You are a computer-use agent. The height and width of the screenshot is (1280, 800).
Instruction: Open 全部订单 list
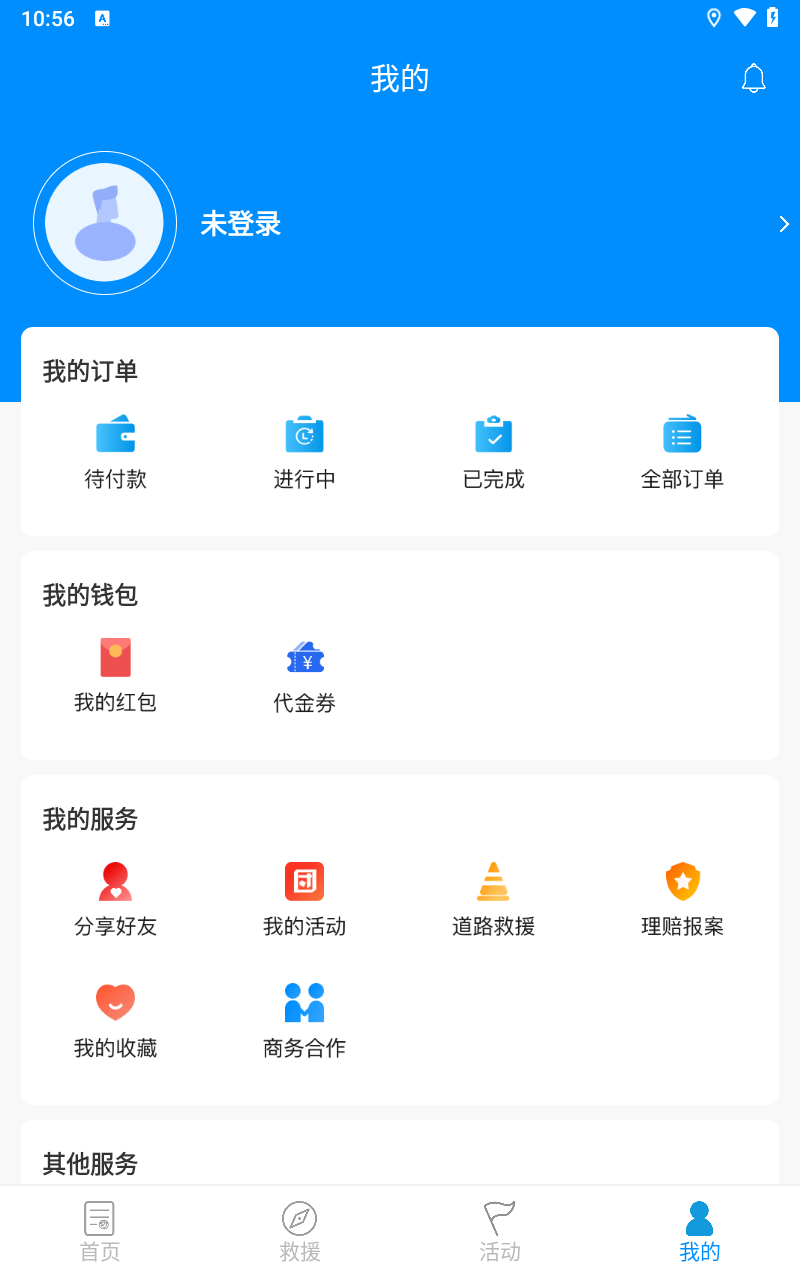[x=682, y=452]
